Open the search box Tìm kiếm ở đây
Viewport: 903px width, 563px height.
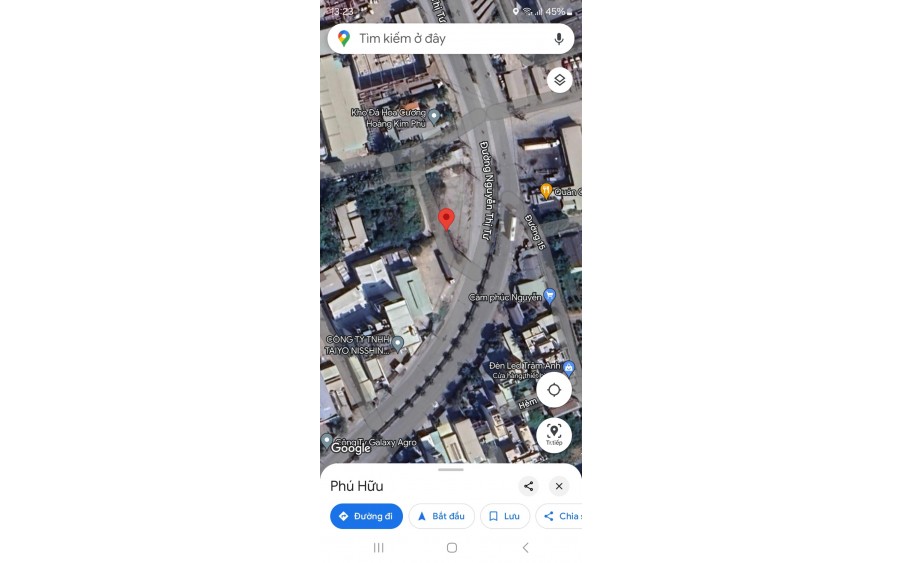pos(440,38)
